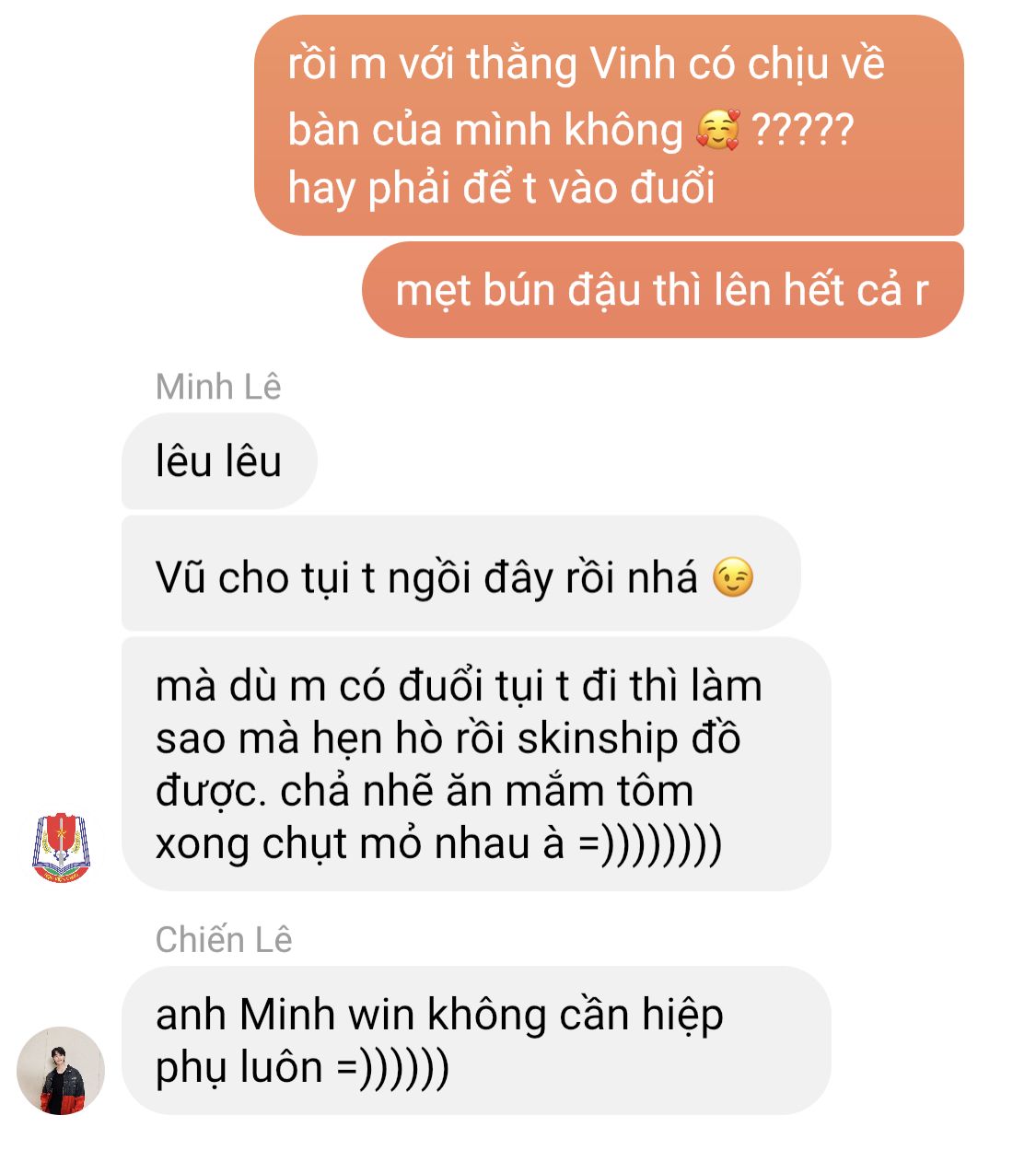This screenshot has width=1036, height=1150.
Task: Open Chiến Lê's profile avatar
Action: coord(61,1071)
